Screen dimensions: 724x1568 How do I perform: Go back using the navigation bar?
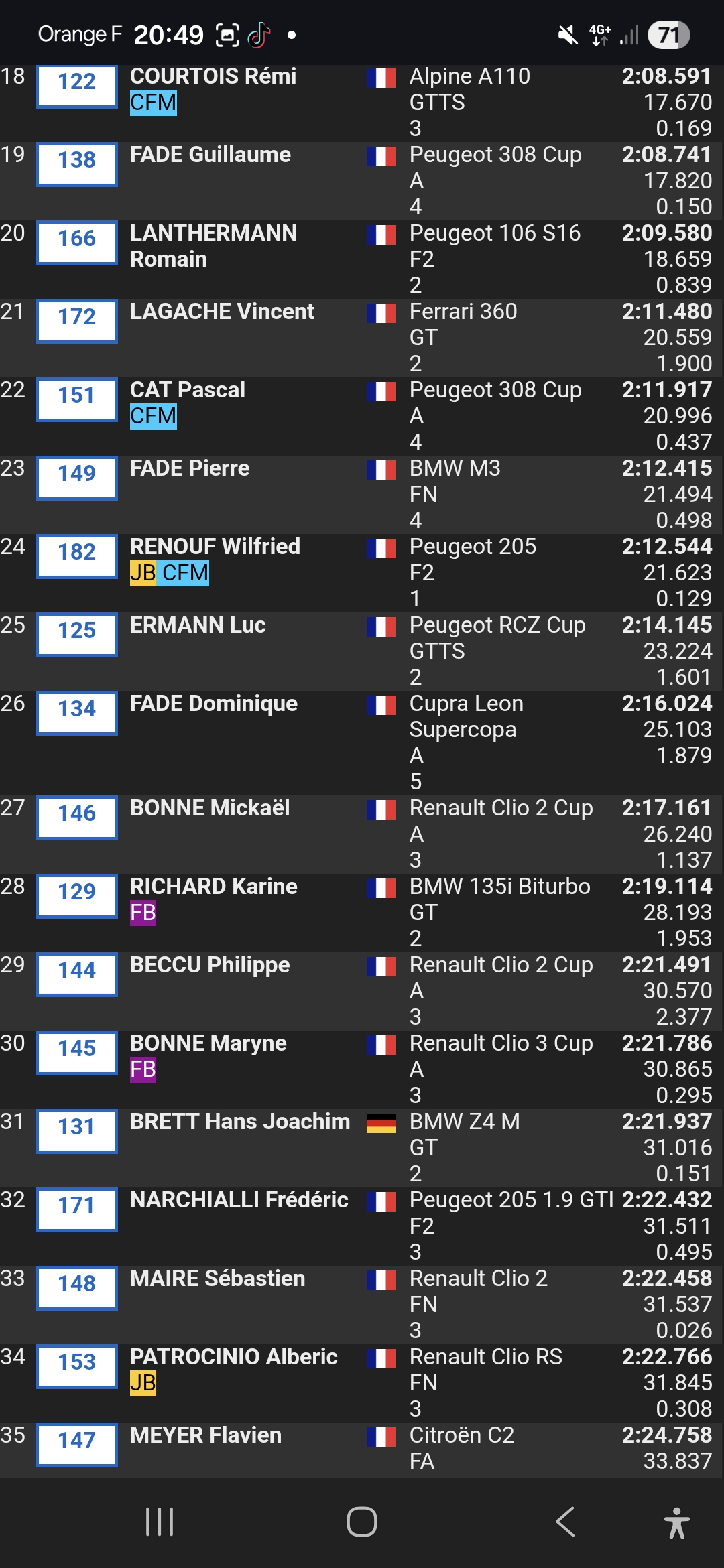click(565, 1522)
